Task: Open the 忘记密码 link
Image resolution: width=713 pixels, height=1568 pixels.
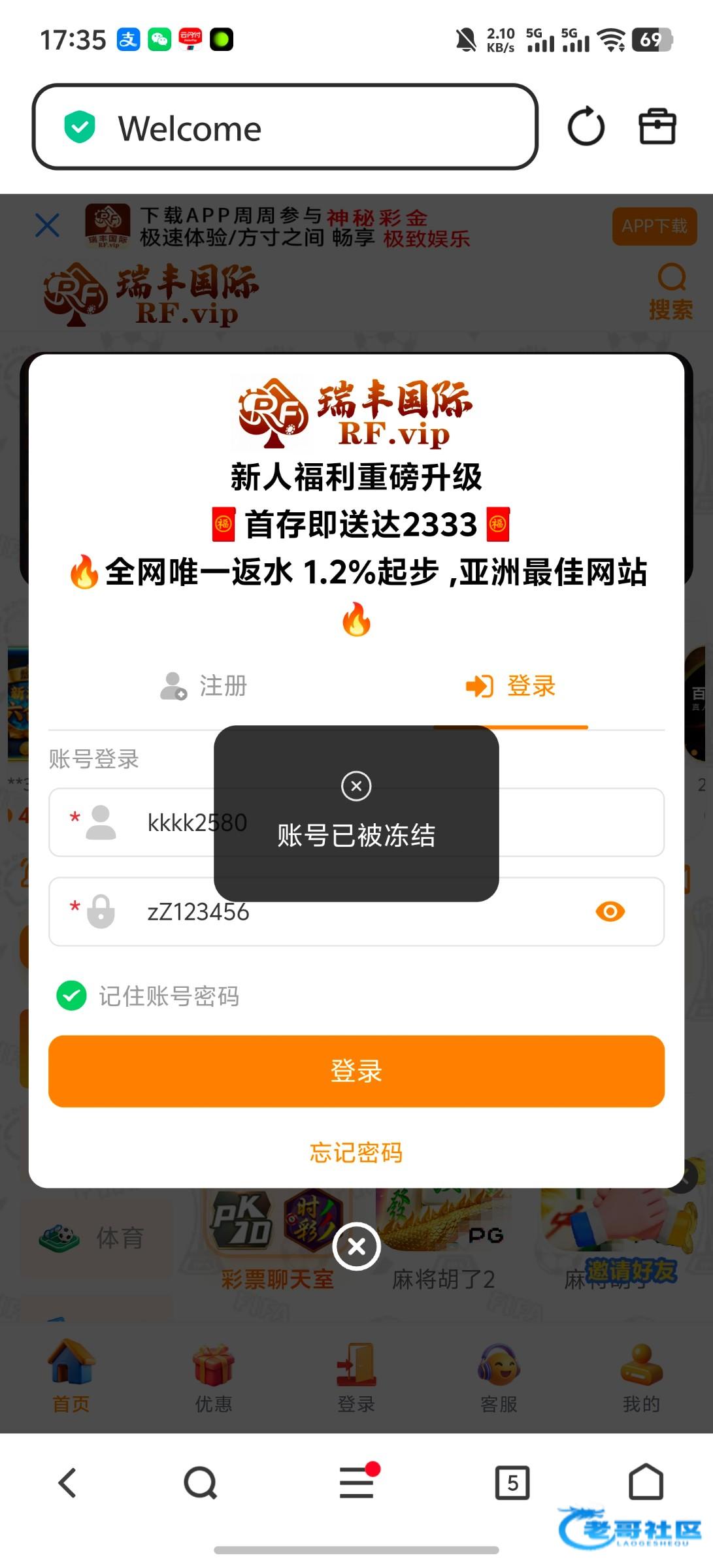Action: [356, 1152]
